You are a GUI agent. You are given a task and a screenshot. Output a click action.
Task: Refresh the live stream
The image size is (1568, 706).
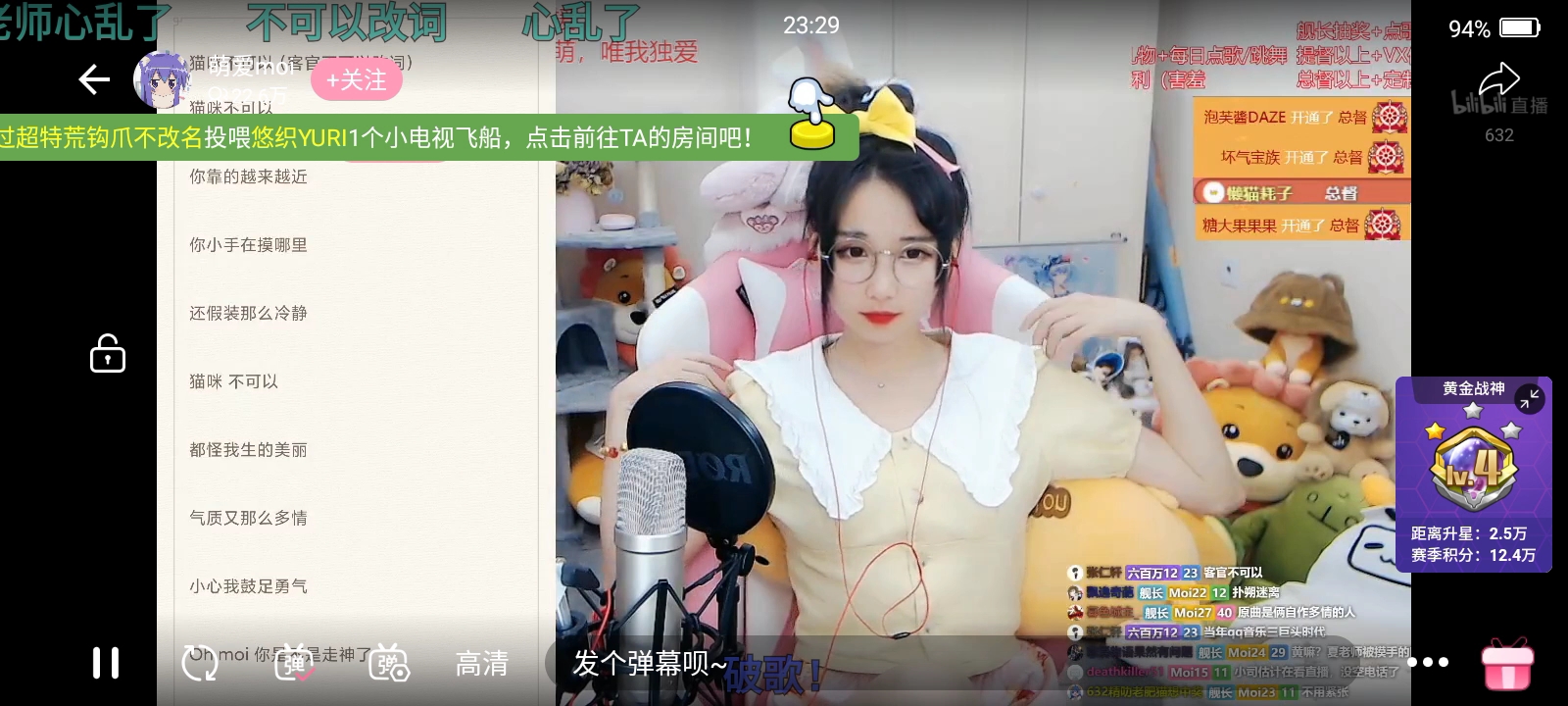[200, 664]
